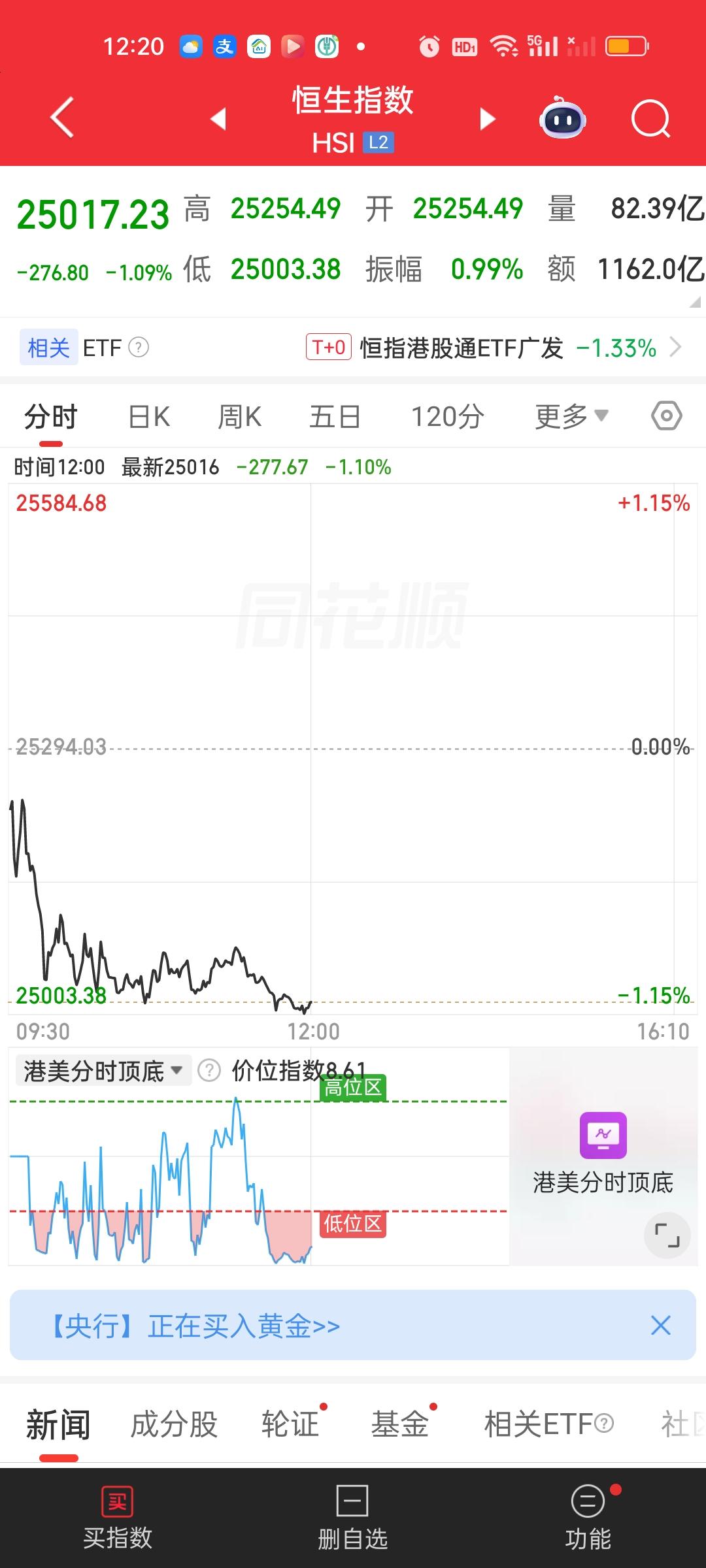
Task: Open help via 价位指数 question mark
Action: 208,1070
